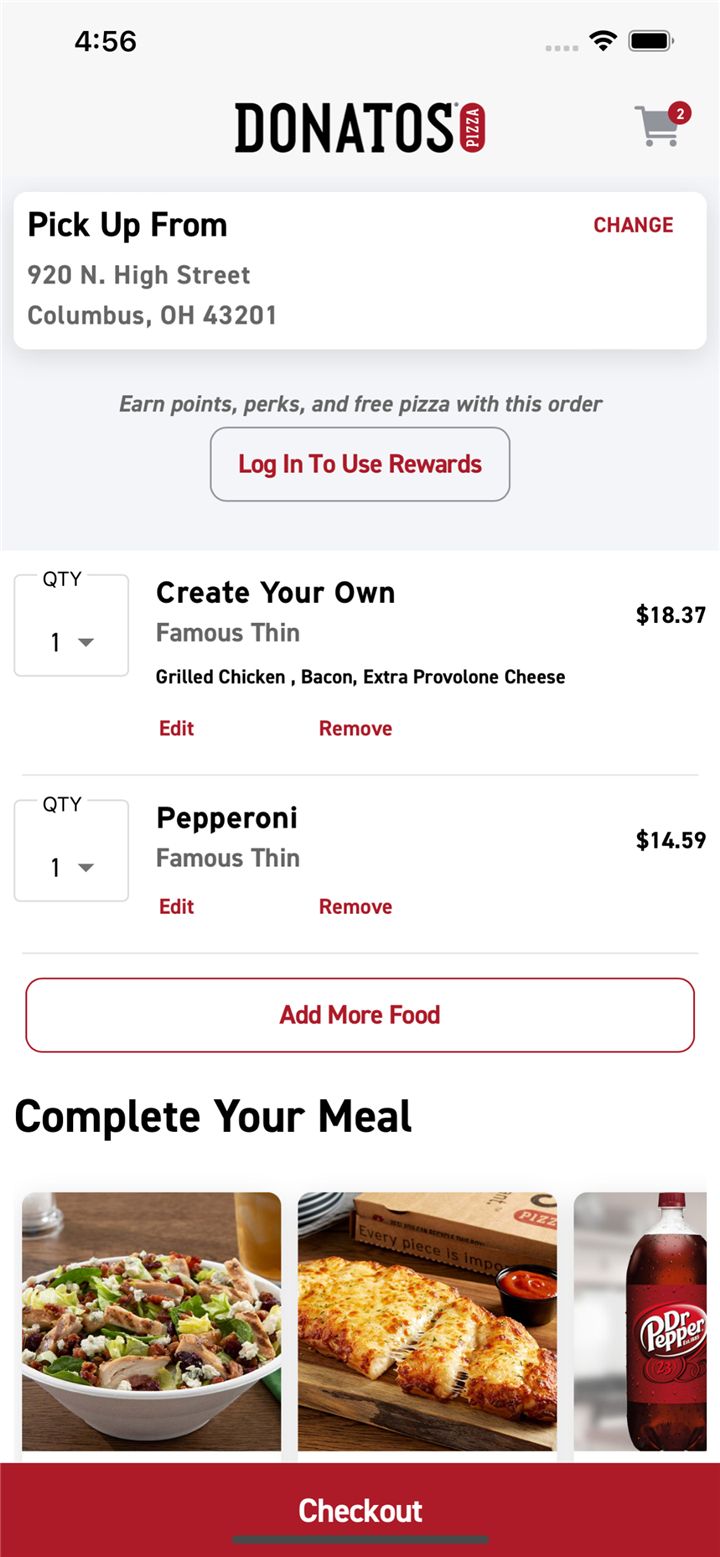Open the shopping cart icon
Image resolution: width=720 pixels, height=1557 pixels.
pyautogui.click(x=661, y=126)
